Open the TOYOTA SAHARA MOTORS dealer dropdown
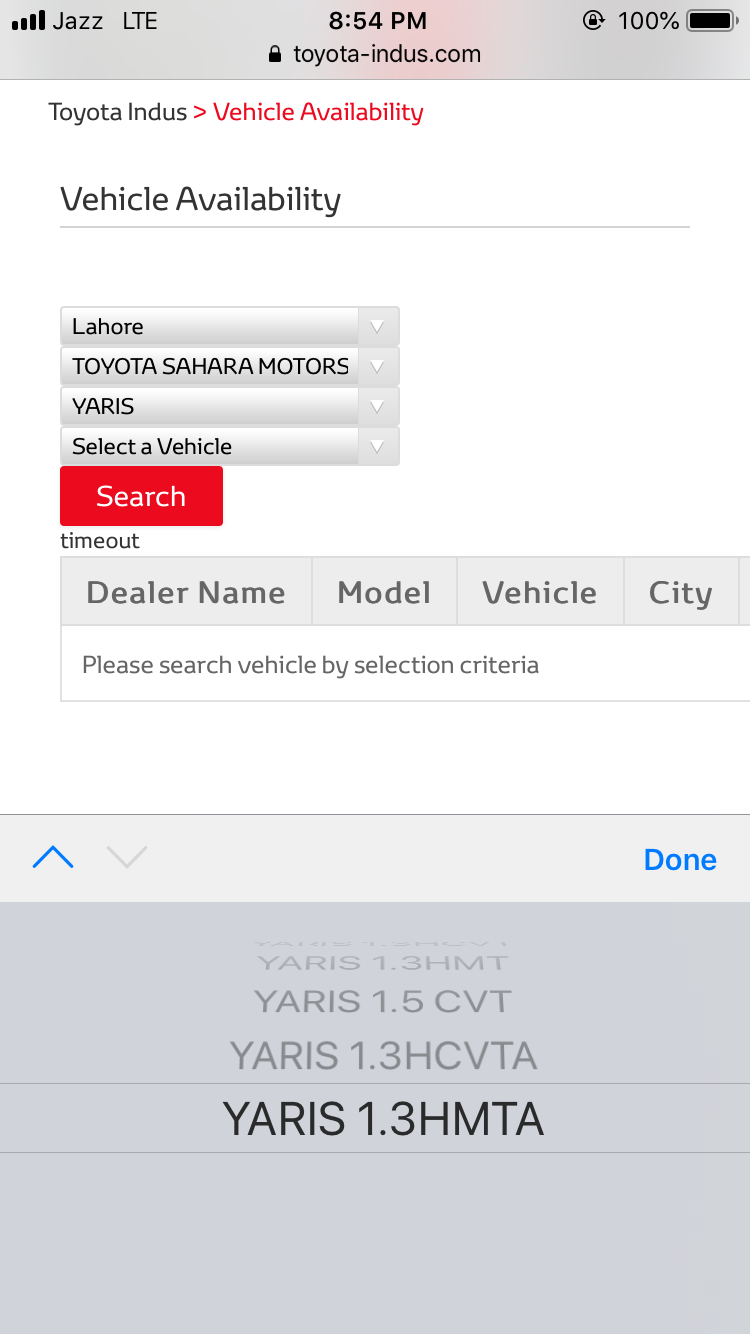The width and height of the screenshot is (750, 1334). tap(230, 366)
